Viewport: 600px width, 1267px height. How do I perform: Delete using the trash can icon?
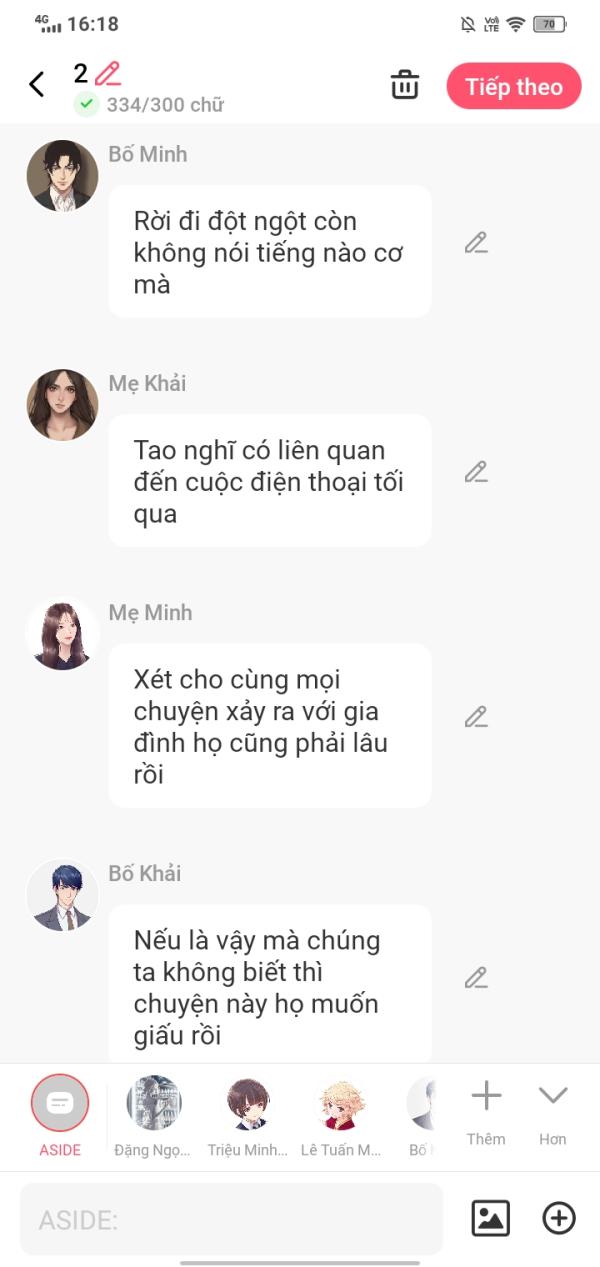coord(405,85)
